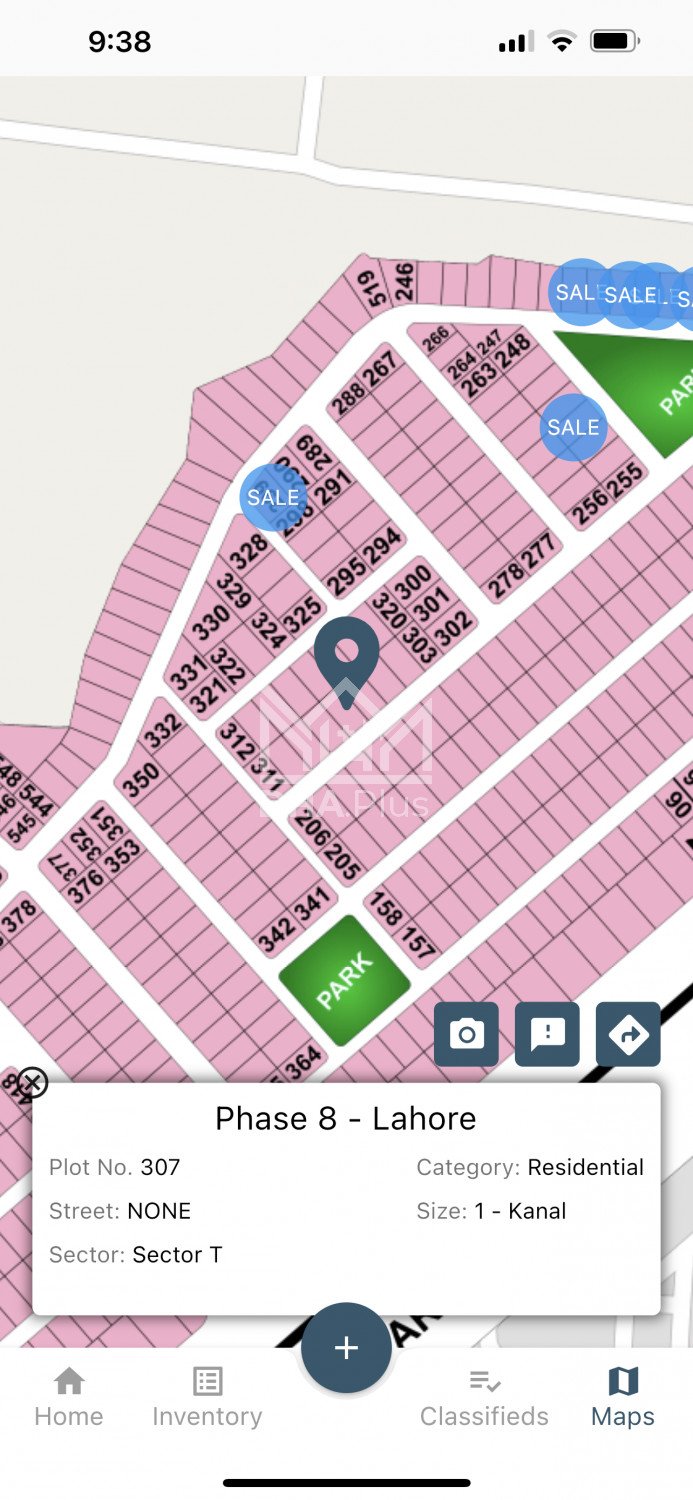
Task: Tap the SALE marker near plot 328
Action: point(273,497)
